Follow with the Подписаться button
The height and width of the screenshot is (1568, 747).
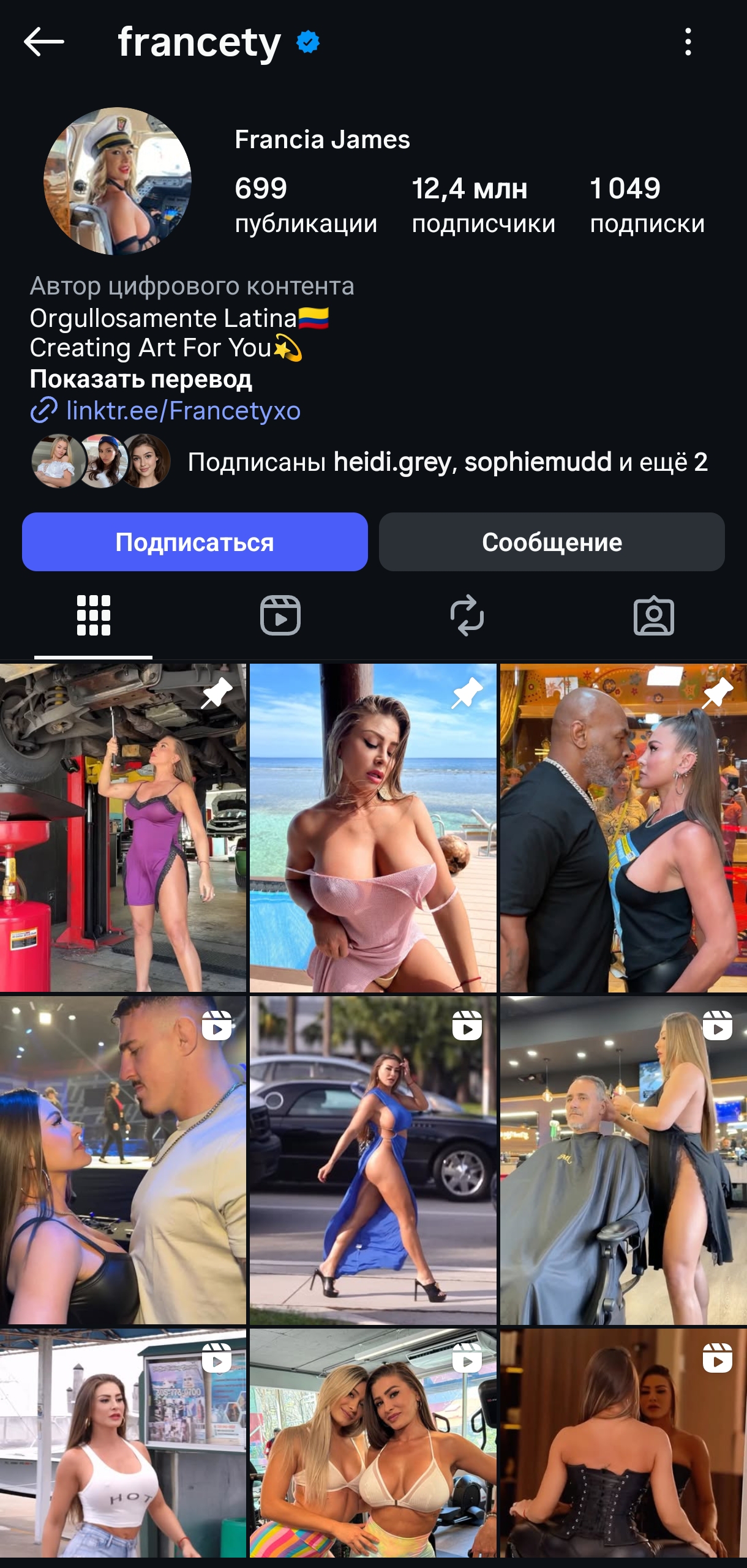coord(195,542)
